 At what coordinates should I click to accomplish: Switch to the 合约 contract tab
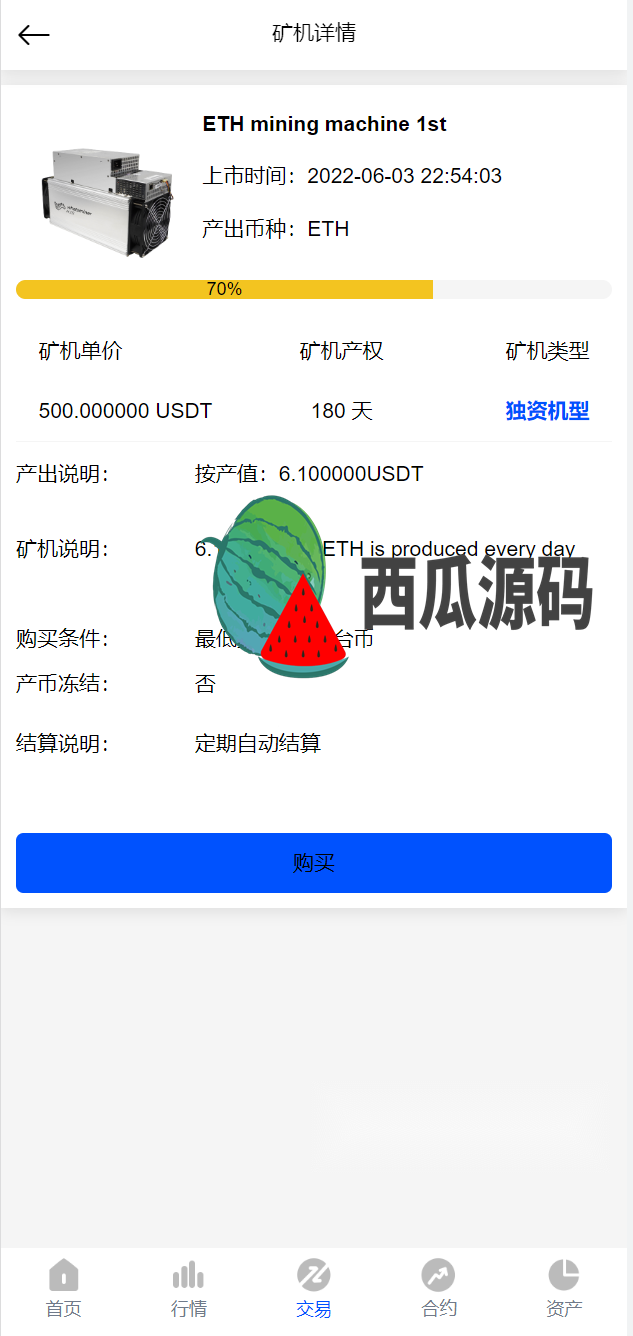(438, 1289)
